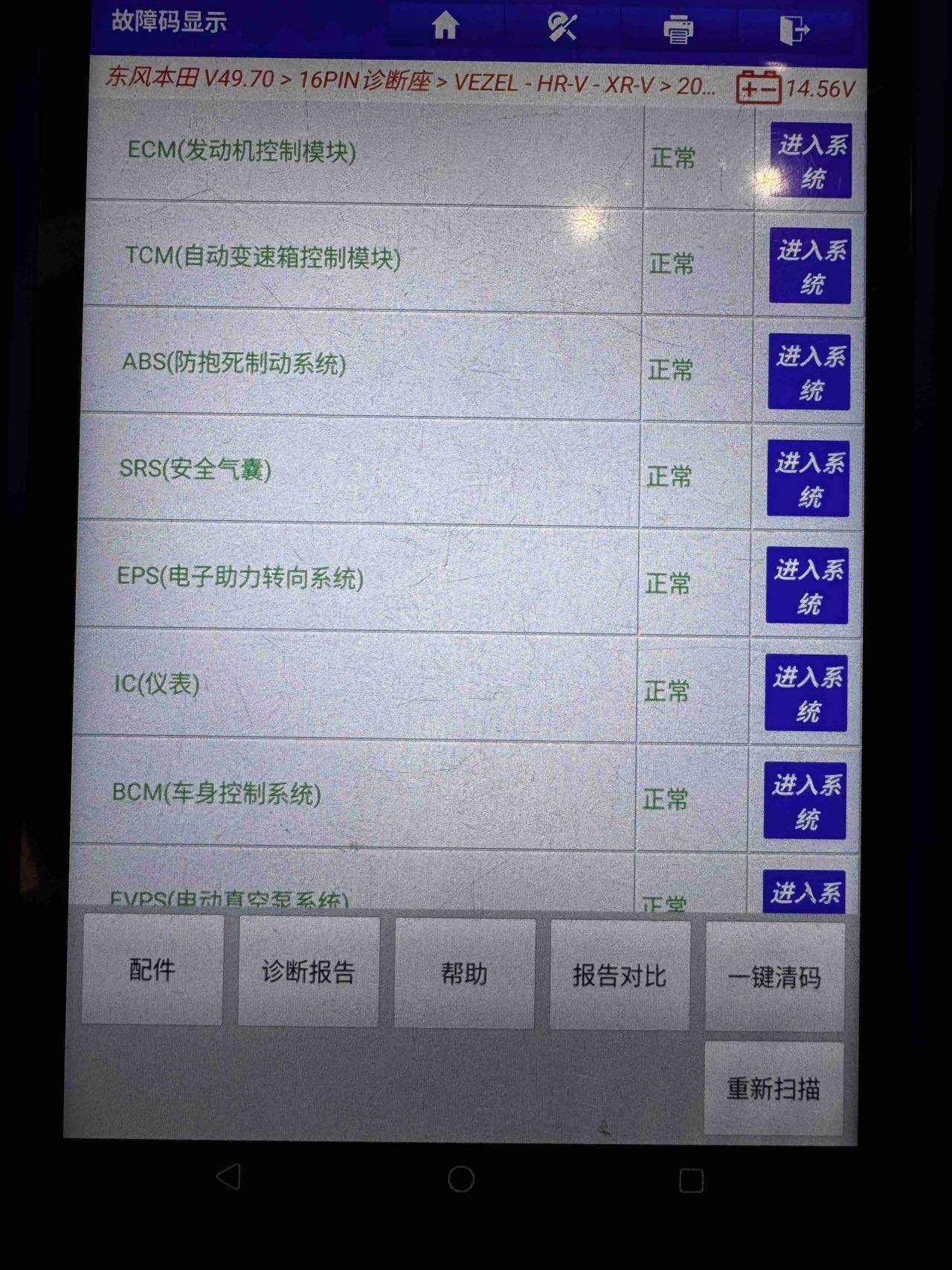Clear all codes with 一键清码

[x=774, y=978]
